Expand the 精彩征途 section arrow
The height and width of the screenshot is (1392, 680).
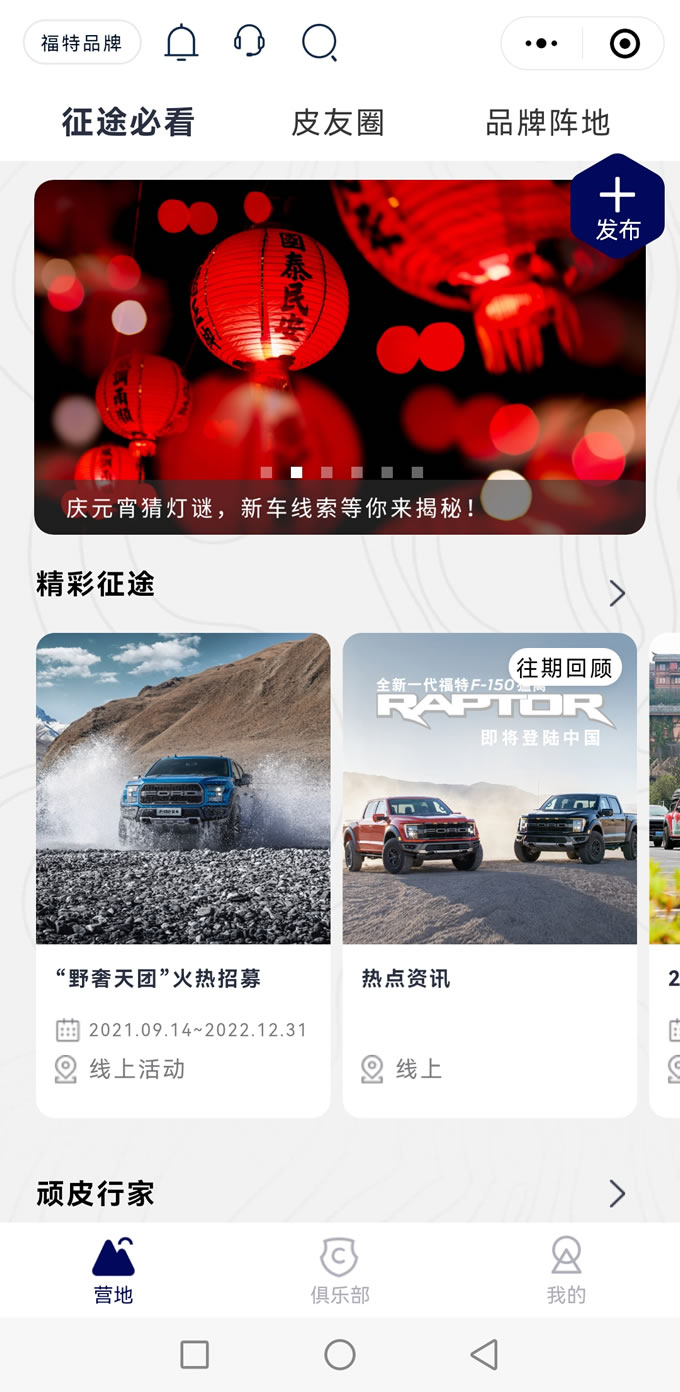(x=617, y=594)
